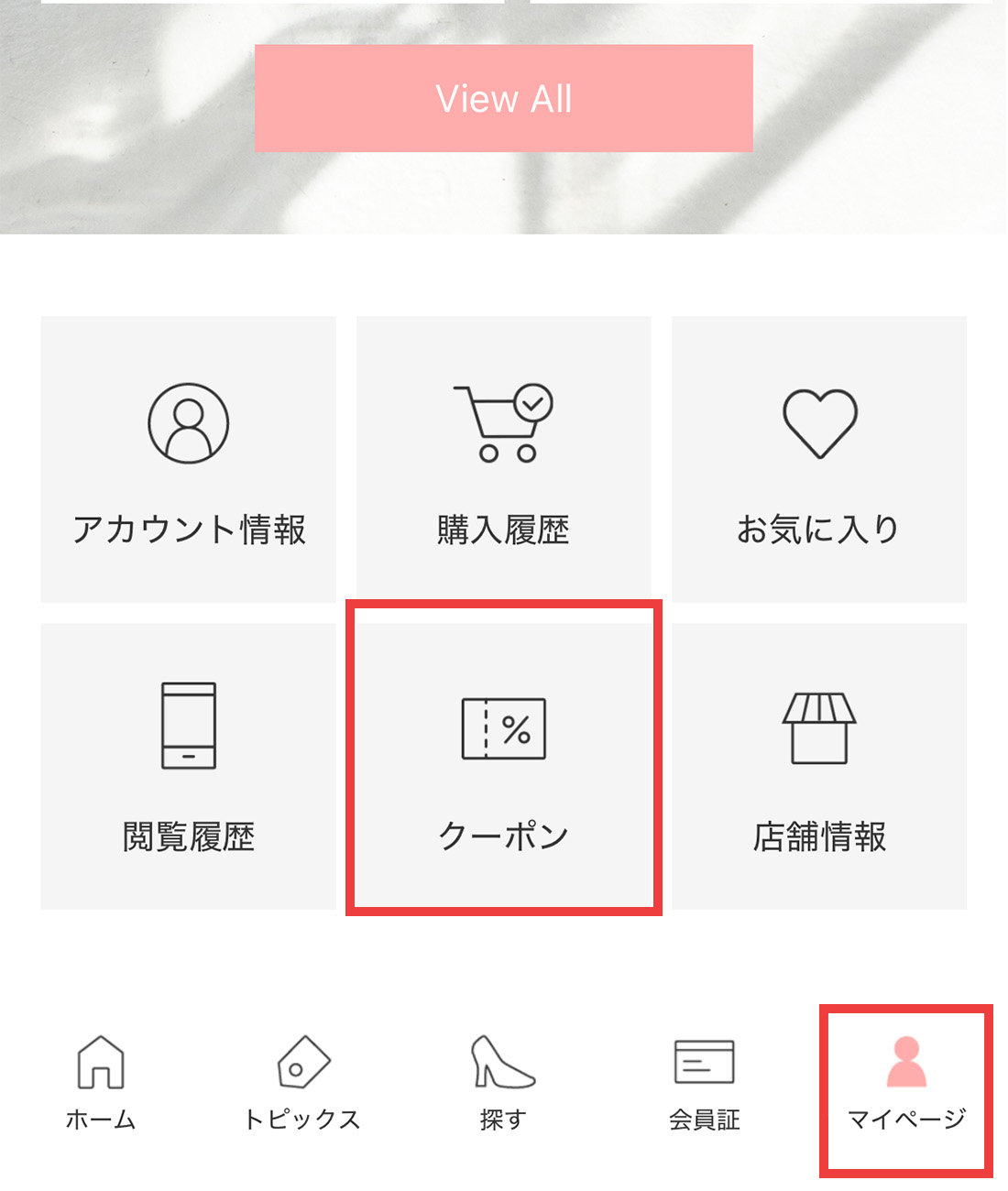
Task: Open 店舗情報 store information tile
Action: click(x=818, y=766)
